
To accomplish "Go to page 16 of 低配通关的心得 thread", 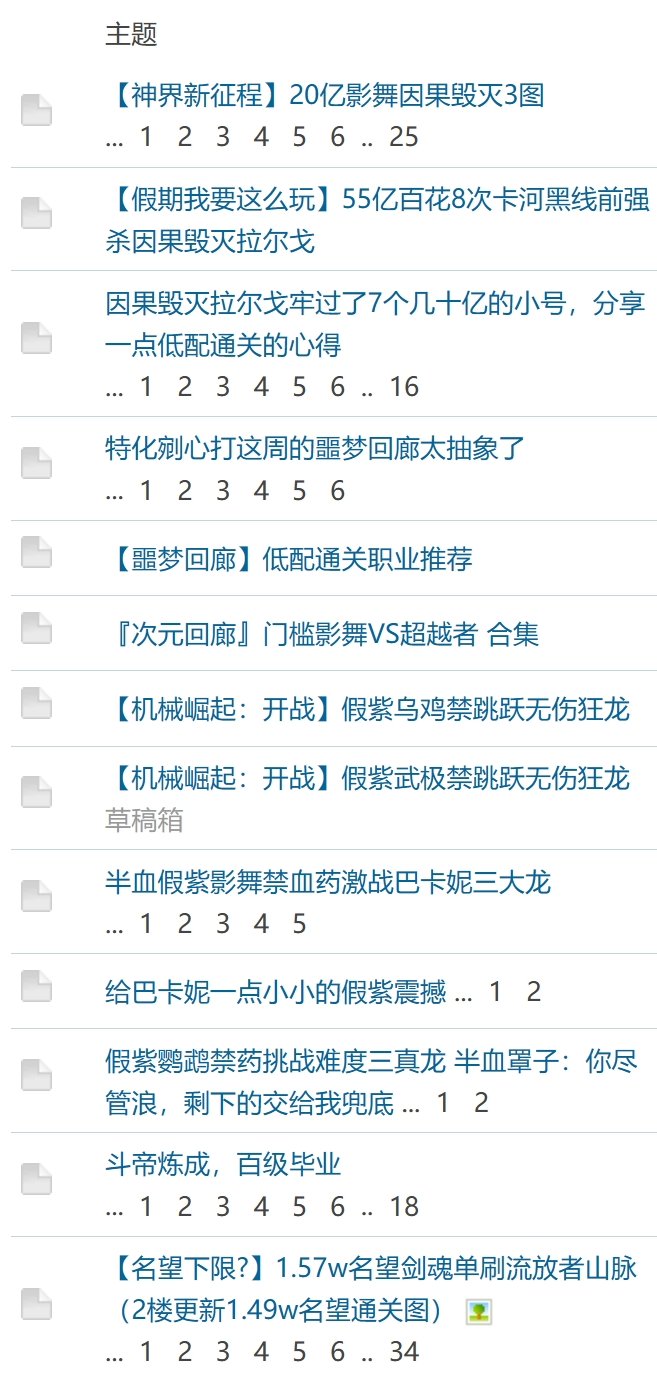I will pos(404,387).
